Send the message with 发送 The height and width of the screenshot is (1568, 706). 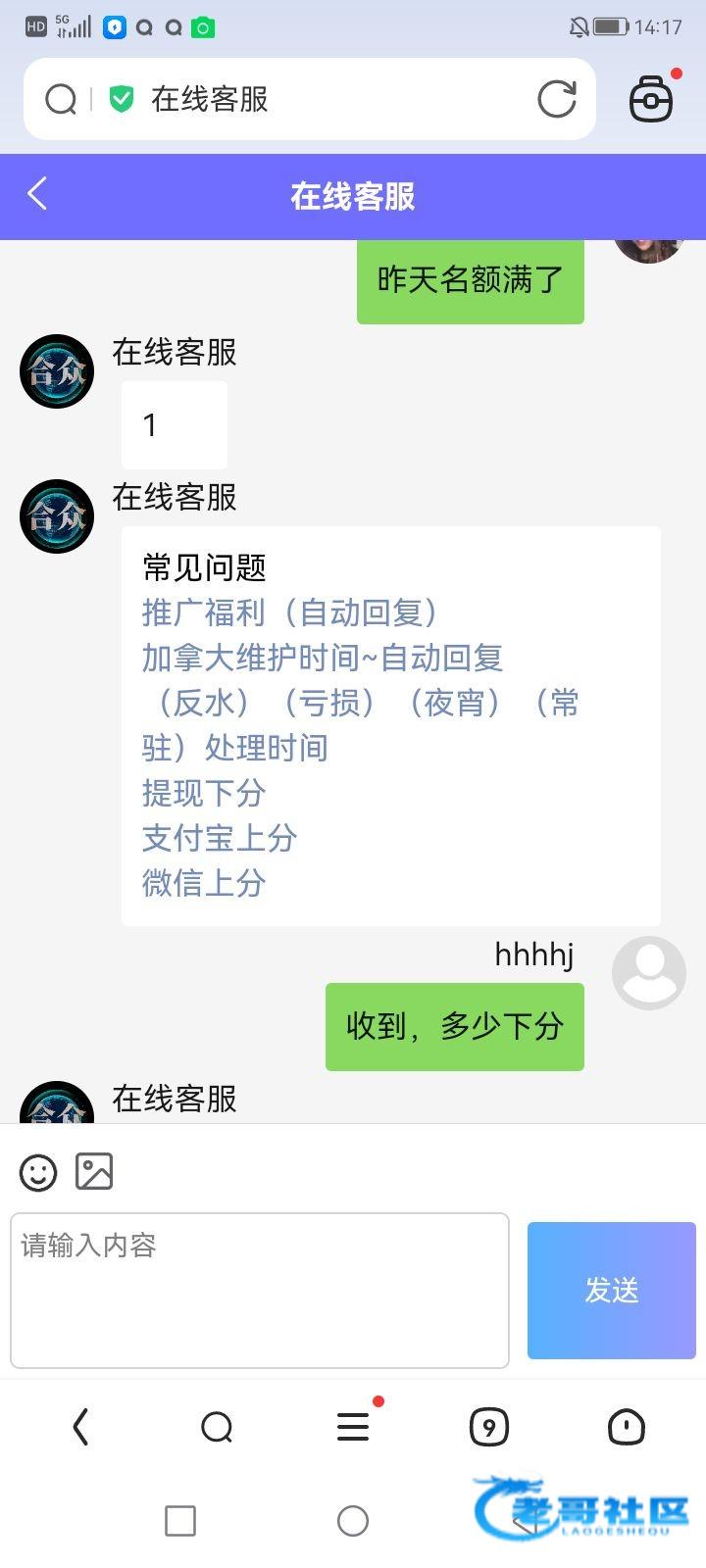611,1290
